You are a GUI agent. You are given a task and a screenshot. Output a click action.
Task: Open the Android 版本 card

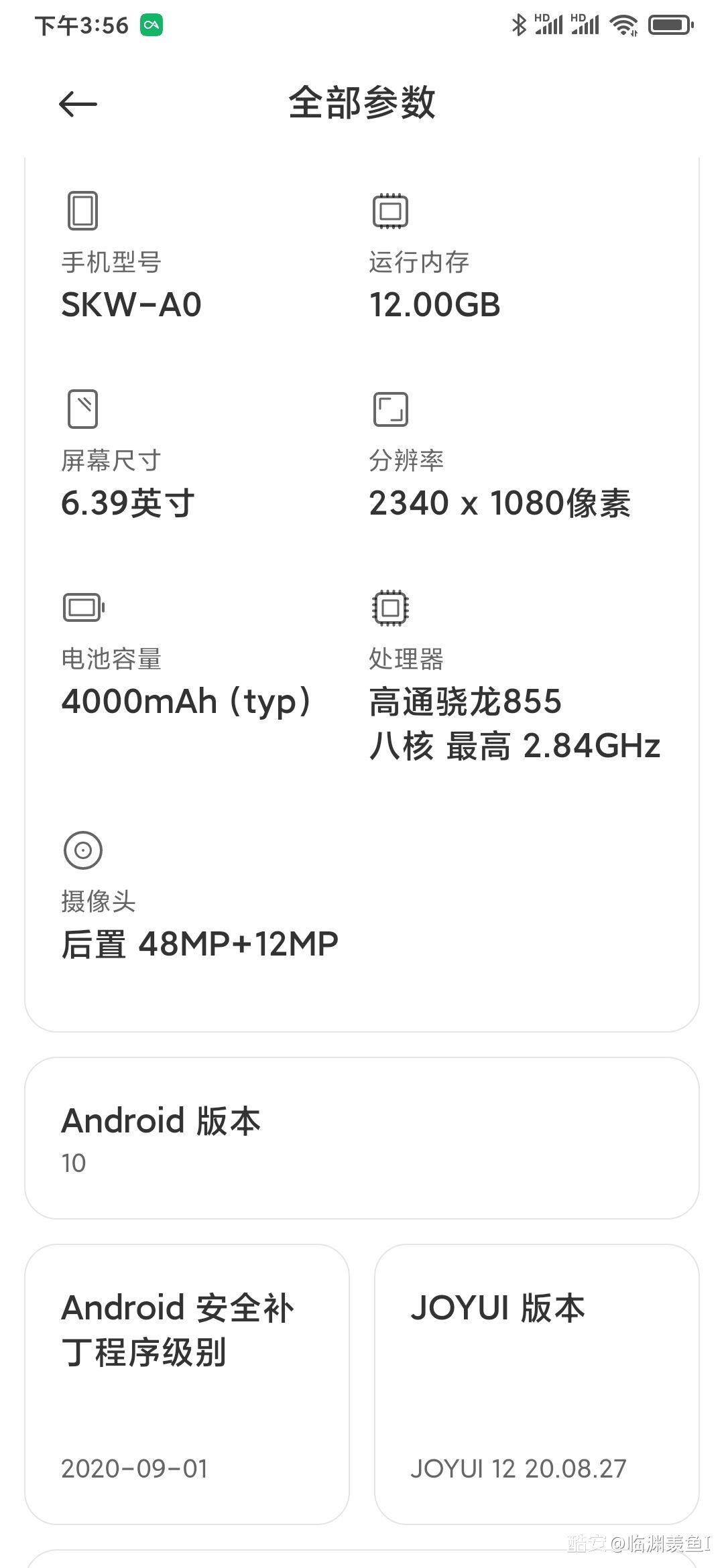(x=362, y=1138)
